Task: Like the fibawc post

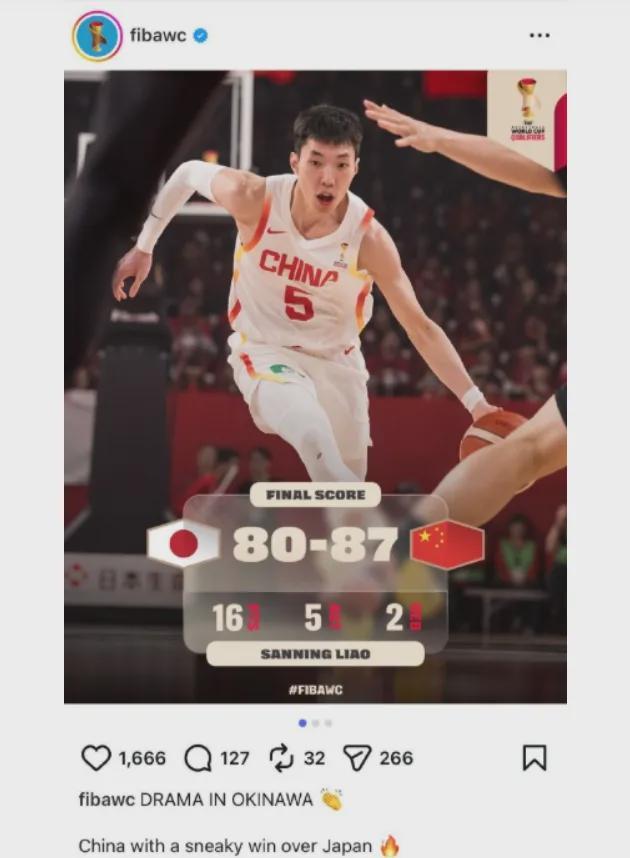Action: coord(96,758)
